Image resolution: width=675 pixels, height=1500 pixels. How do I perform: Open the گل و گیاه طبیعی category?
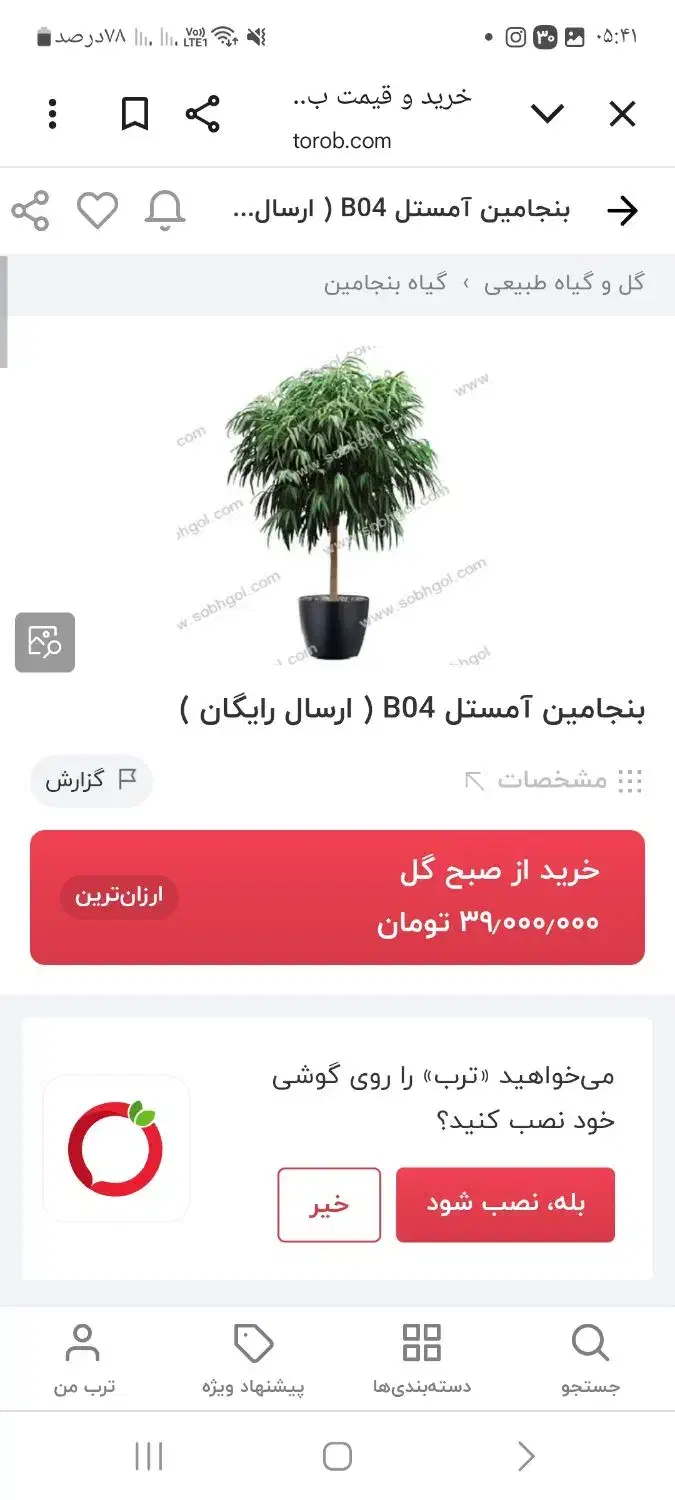coord(564,283)
